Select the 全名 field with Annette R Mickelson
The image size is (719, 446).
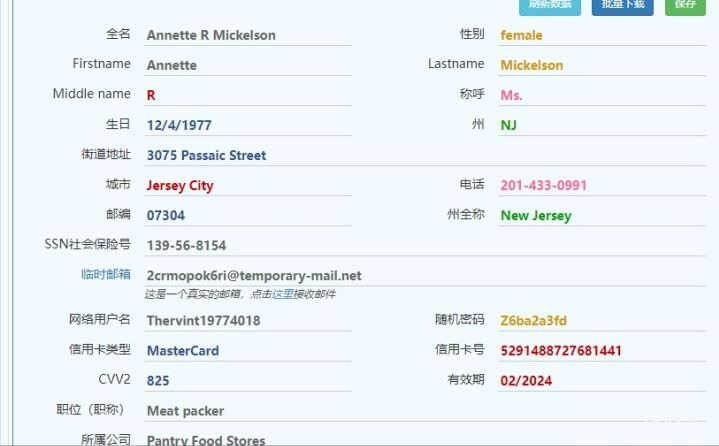(248, 35)
